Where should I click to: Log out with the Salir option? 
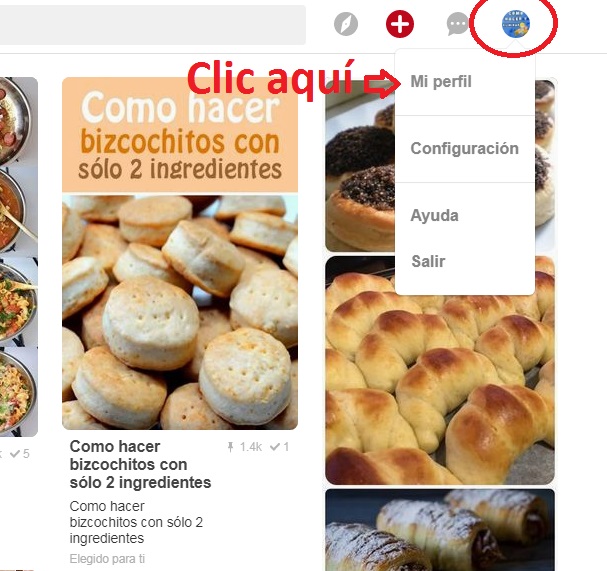428,261
